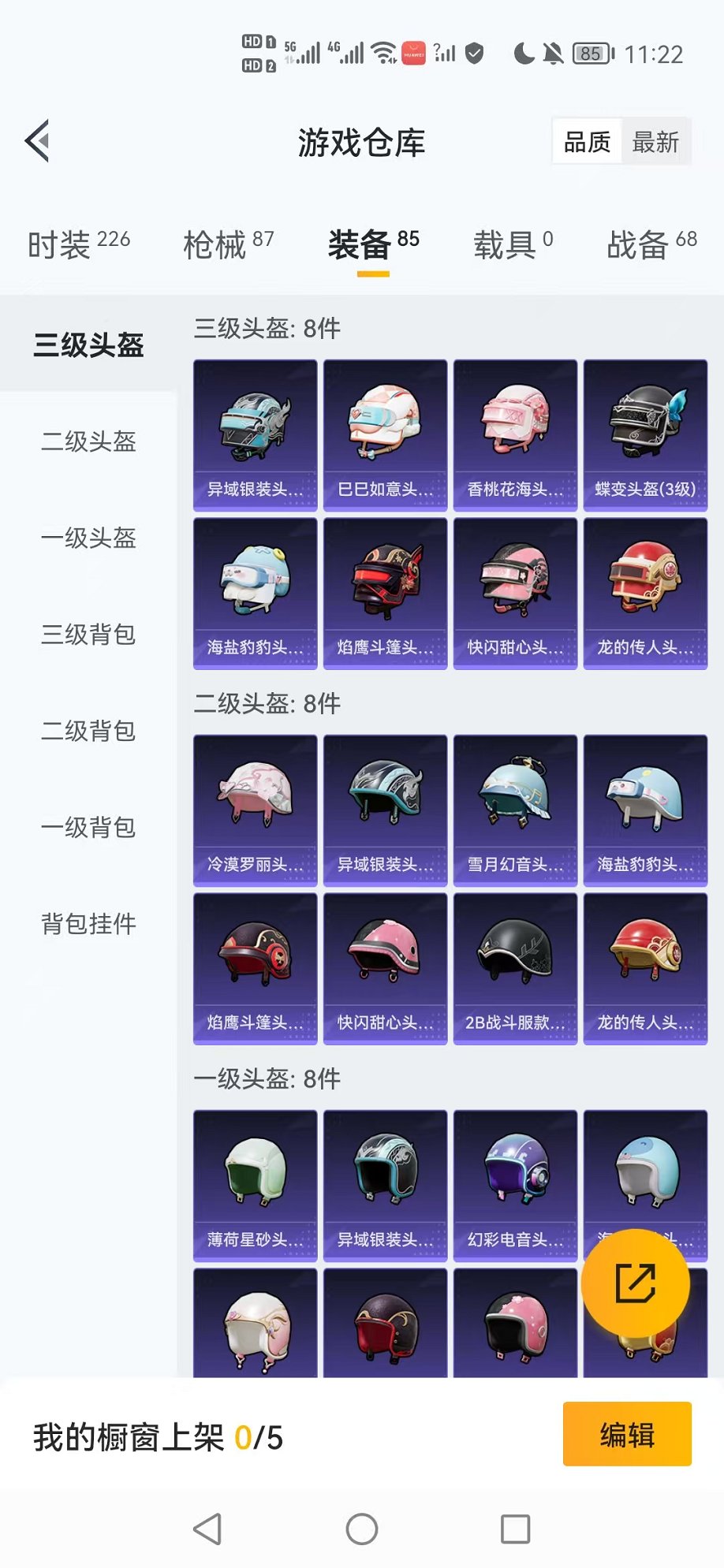View the 巳巳如意头 level-3 helmet
Image resolution: width=724 pixels, height=1568 pixels.
(385, 435)
